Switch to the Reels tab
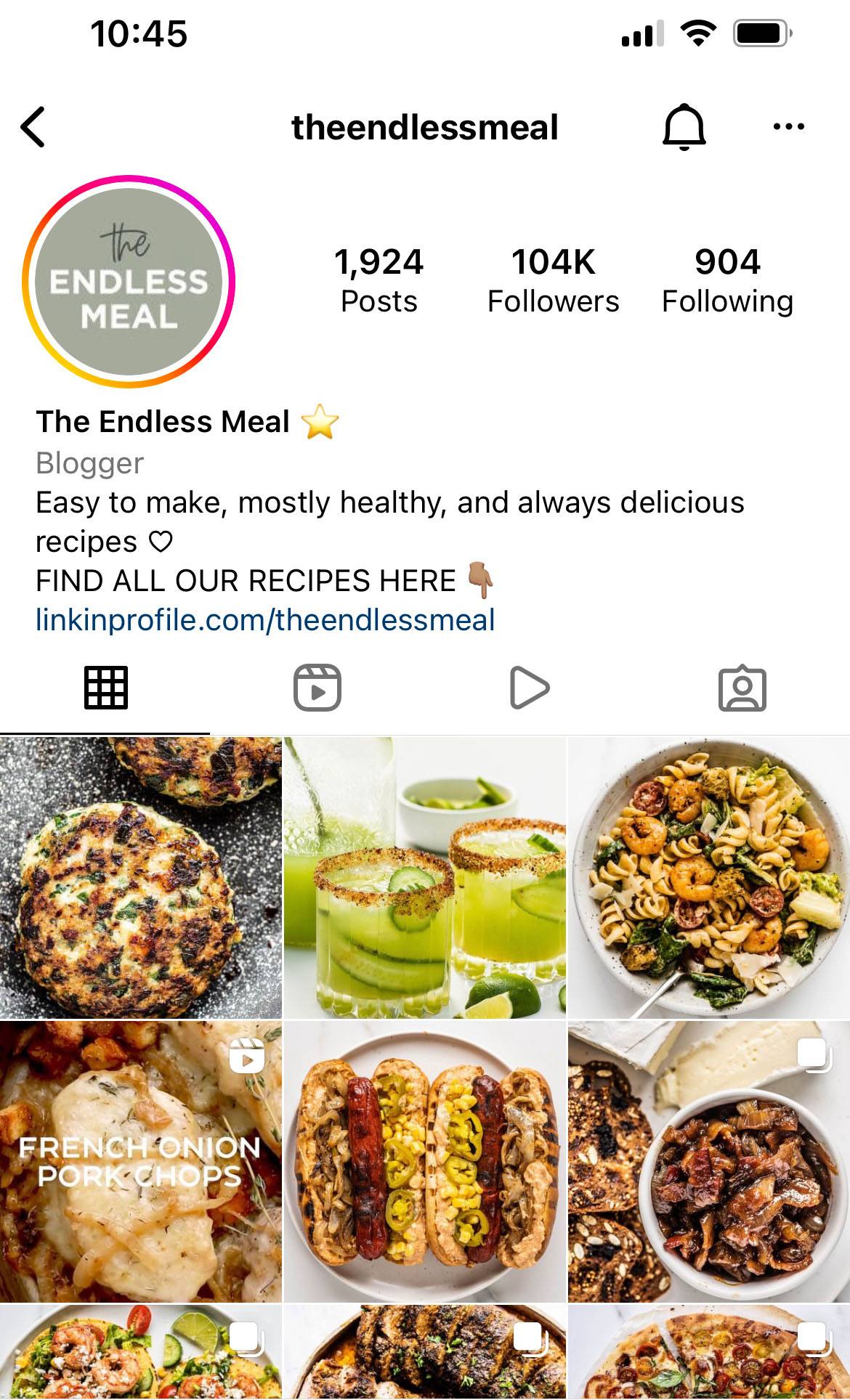This screenshot has width=850, height=1400. [317, 687]
